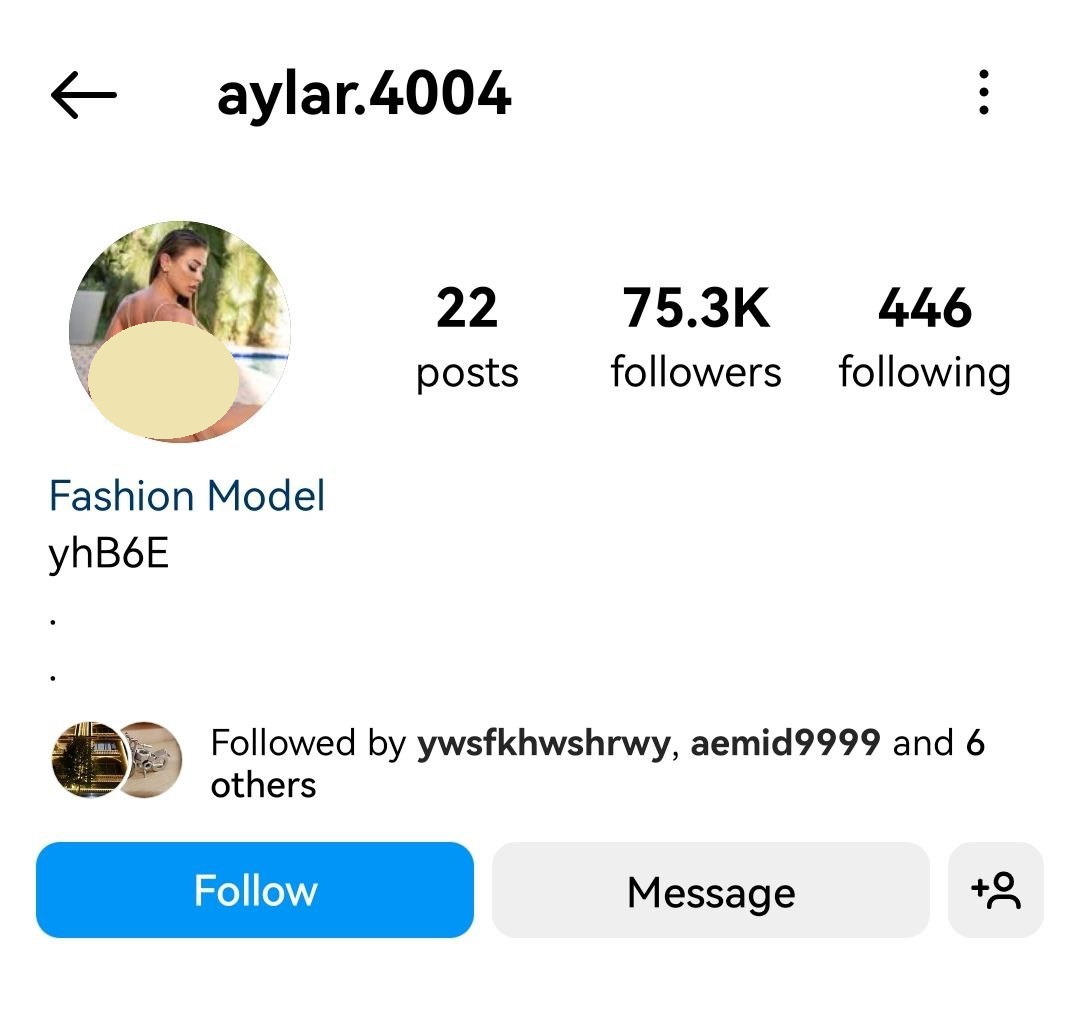Open the profile picture of aylar.4004
The width and height of the screenshot is (1080, 1009).
point(179,331)
